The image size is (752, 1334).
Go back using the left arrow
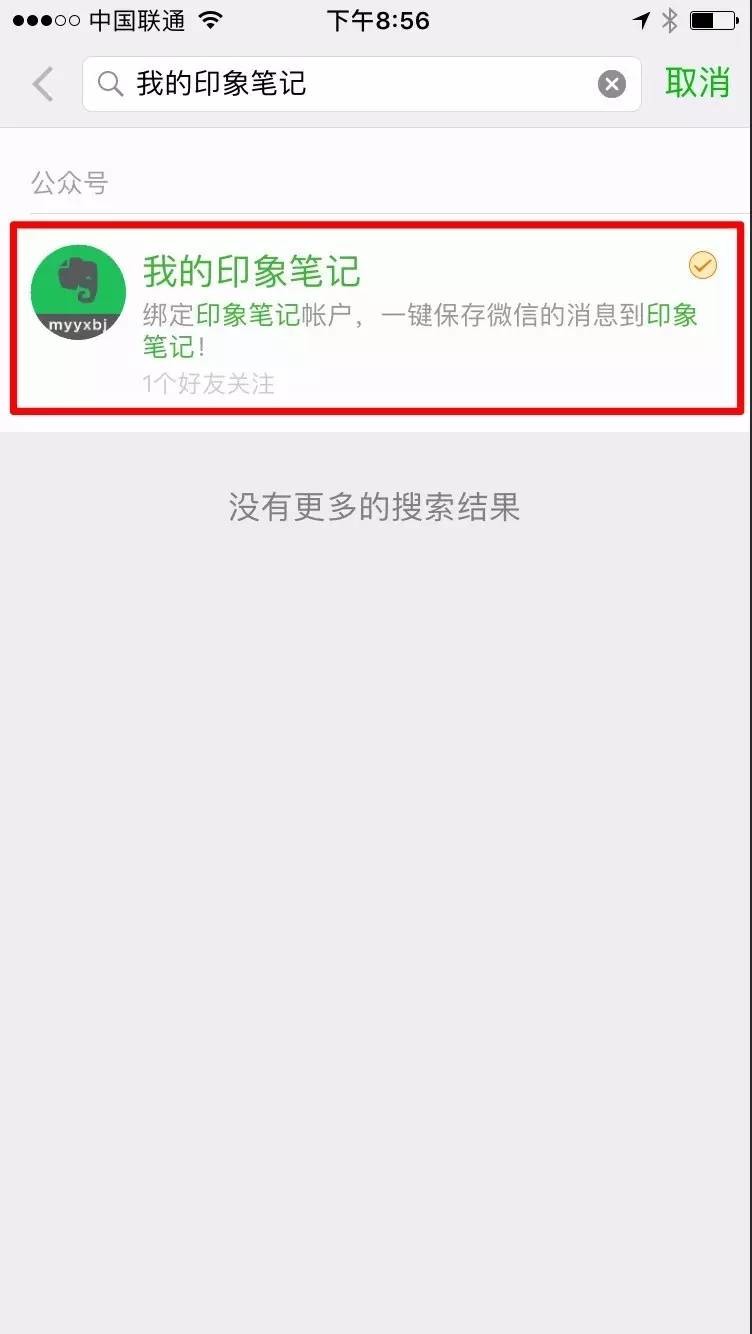pos(42,84)
